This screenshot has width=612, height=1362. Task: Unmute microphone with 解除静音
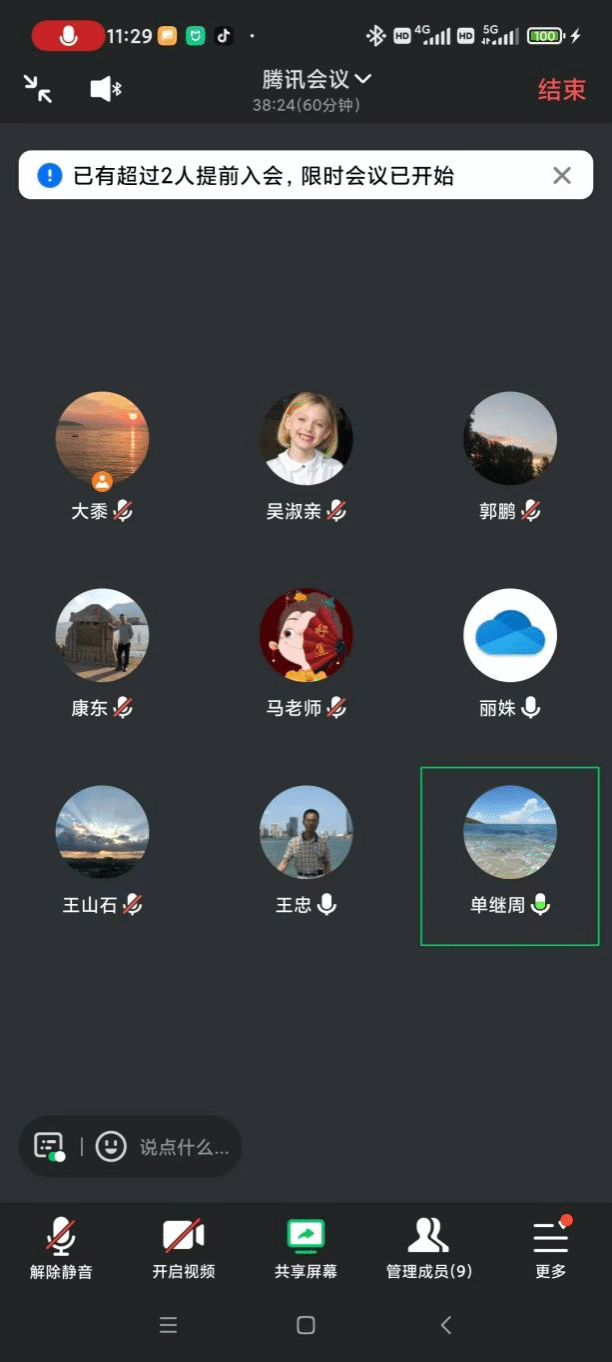(x=61, y=1248)
